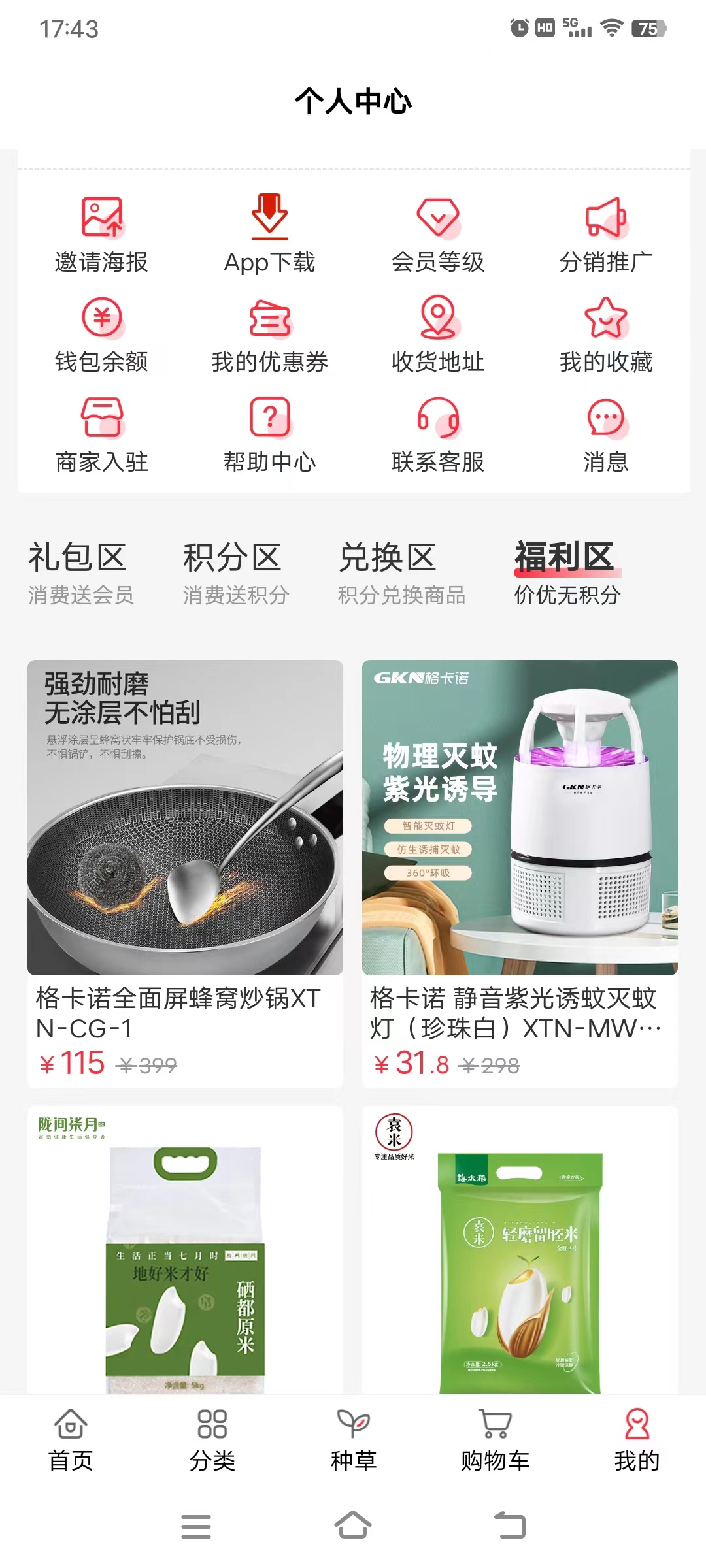Open 我的优惠券 coupons

coord(269,335)
